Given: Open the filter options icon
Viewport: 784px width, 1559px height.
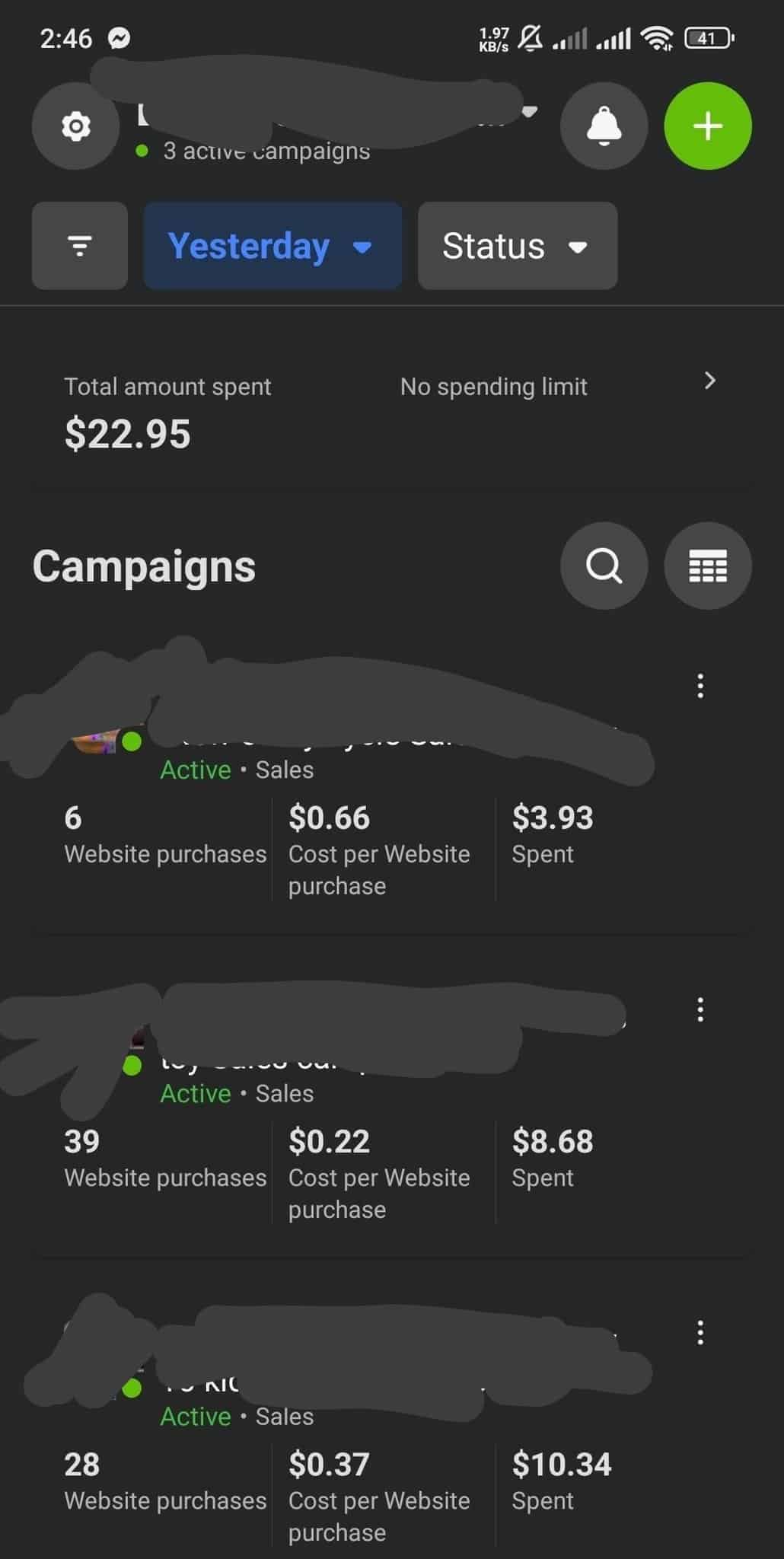Looking at the screenshot, I should pyautogui.click(x=80, y=246).
